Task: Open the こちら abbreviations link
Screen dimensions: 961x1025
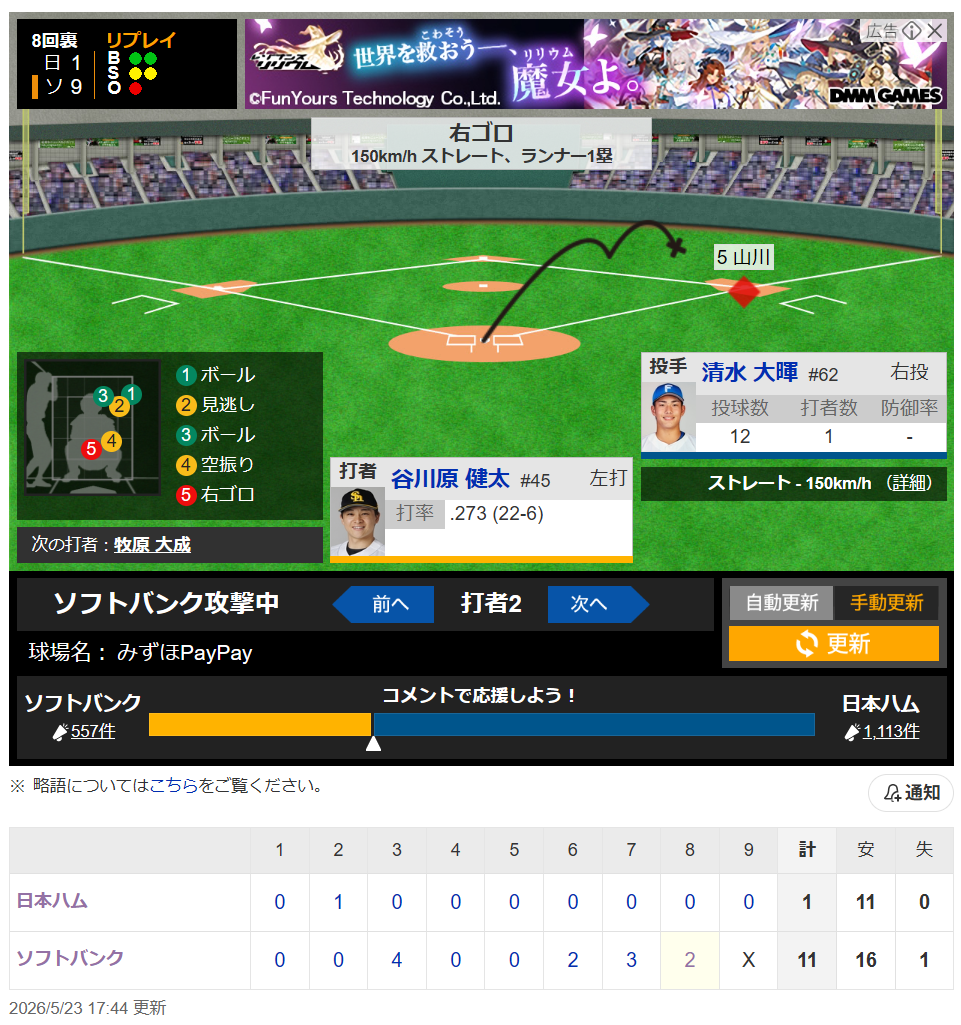Action: [x=173, y=785]
